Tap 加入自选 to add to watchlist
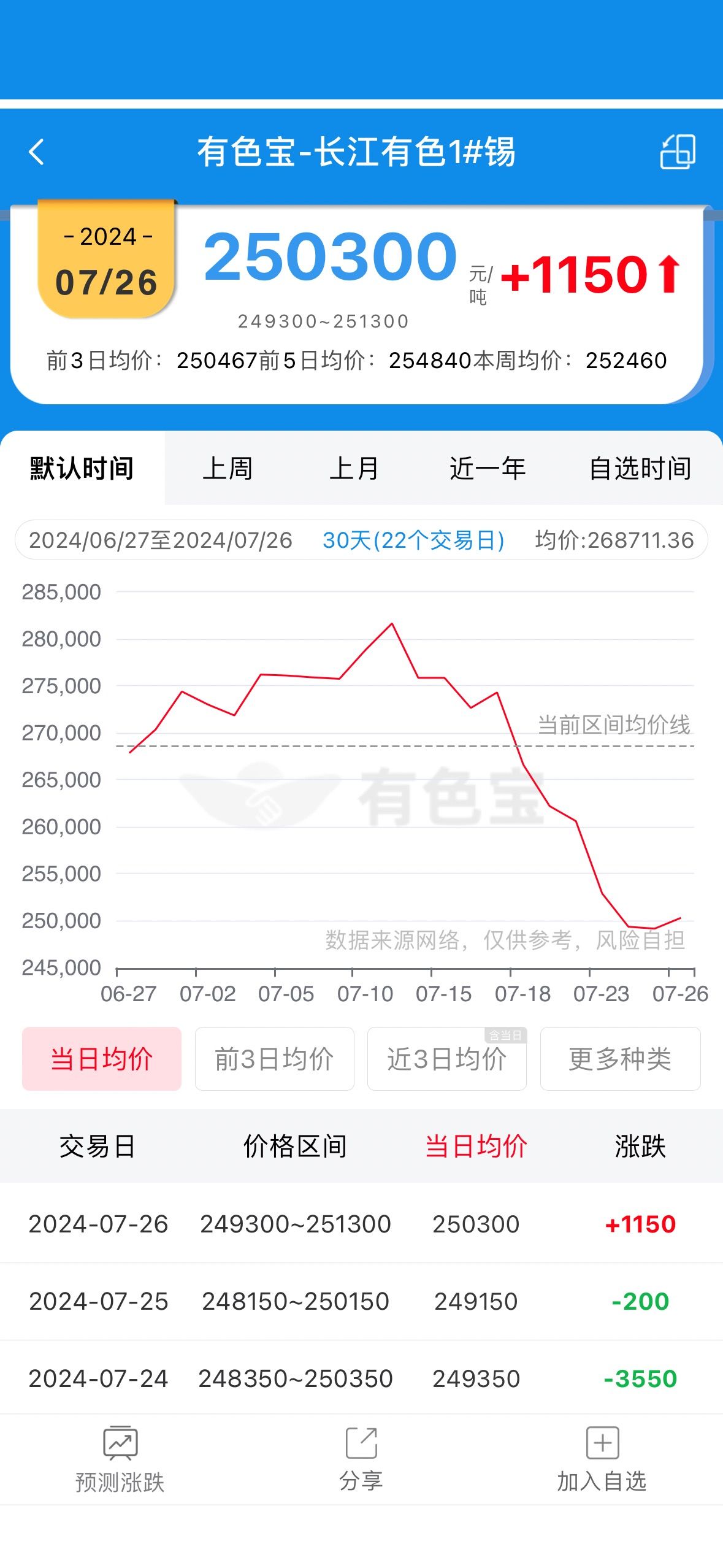 click(x=602, y=1460)
